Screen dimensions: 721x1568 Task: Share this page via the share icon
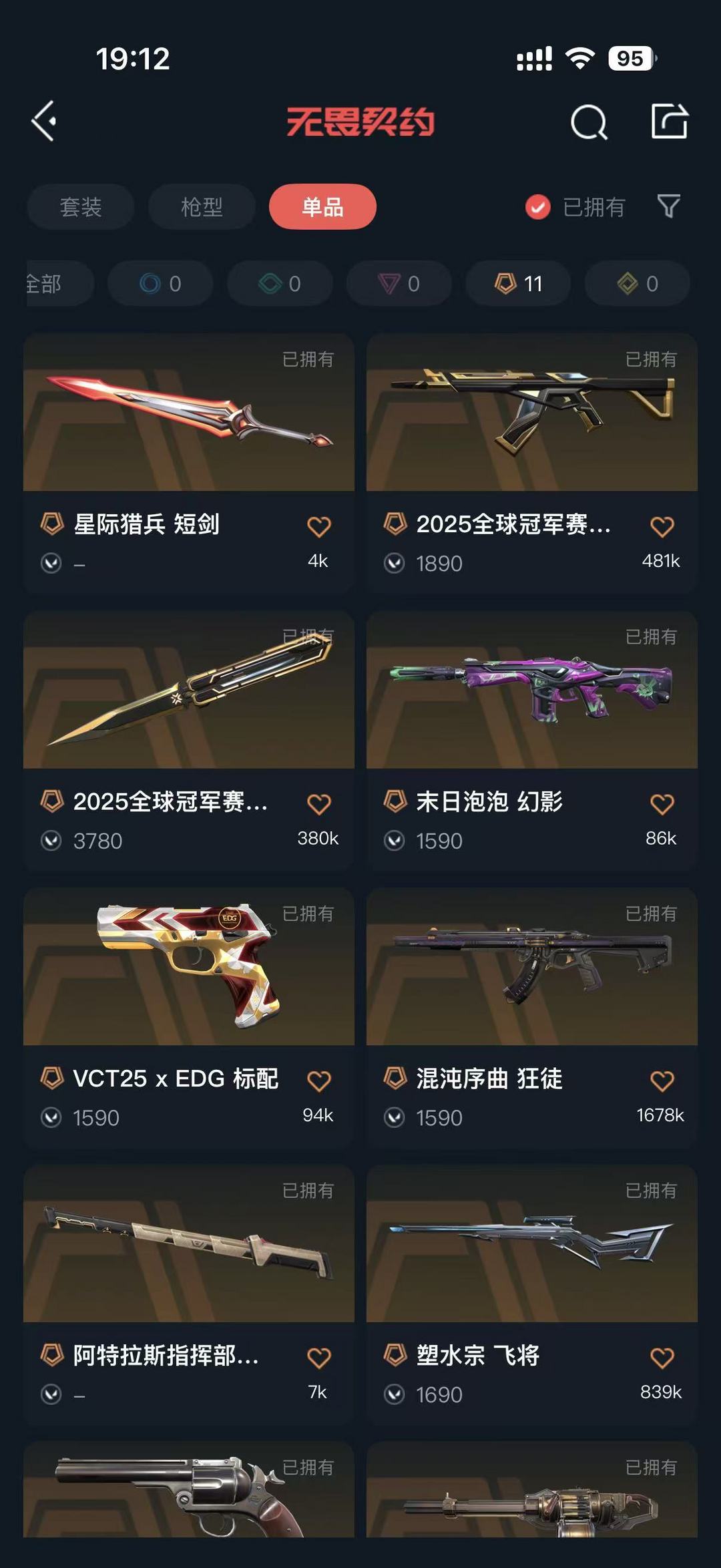pos(669,122)
